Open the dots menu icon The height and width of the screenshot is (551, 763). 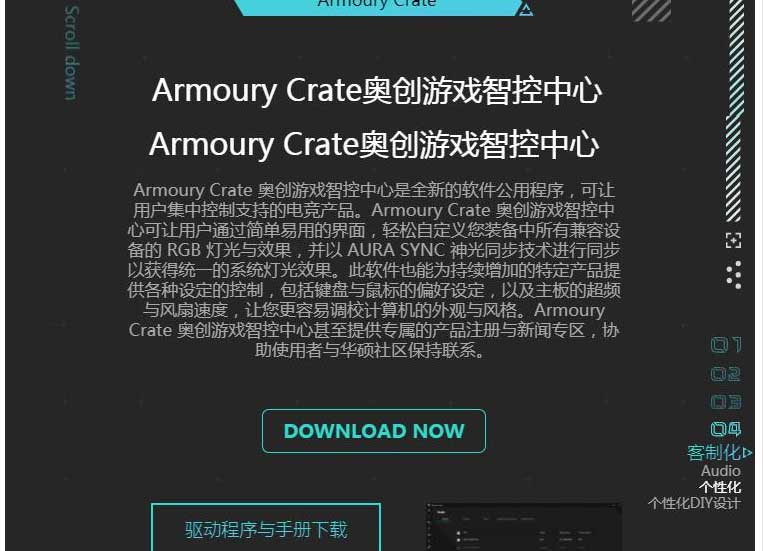[x=735, y=275]
